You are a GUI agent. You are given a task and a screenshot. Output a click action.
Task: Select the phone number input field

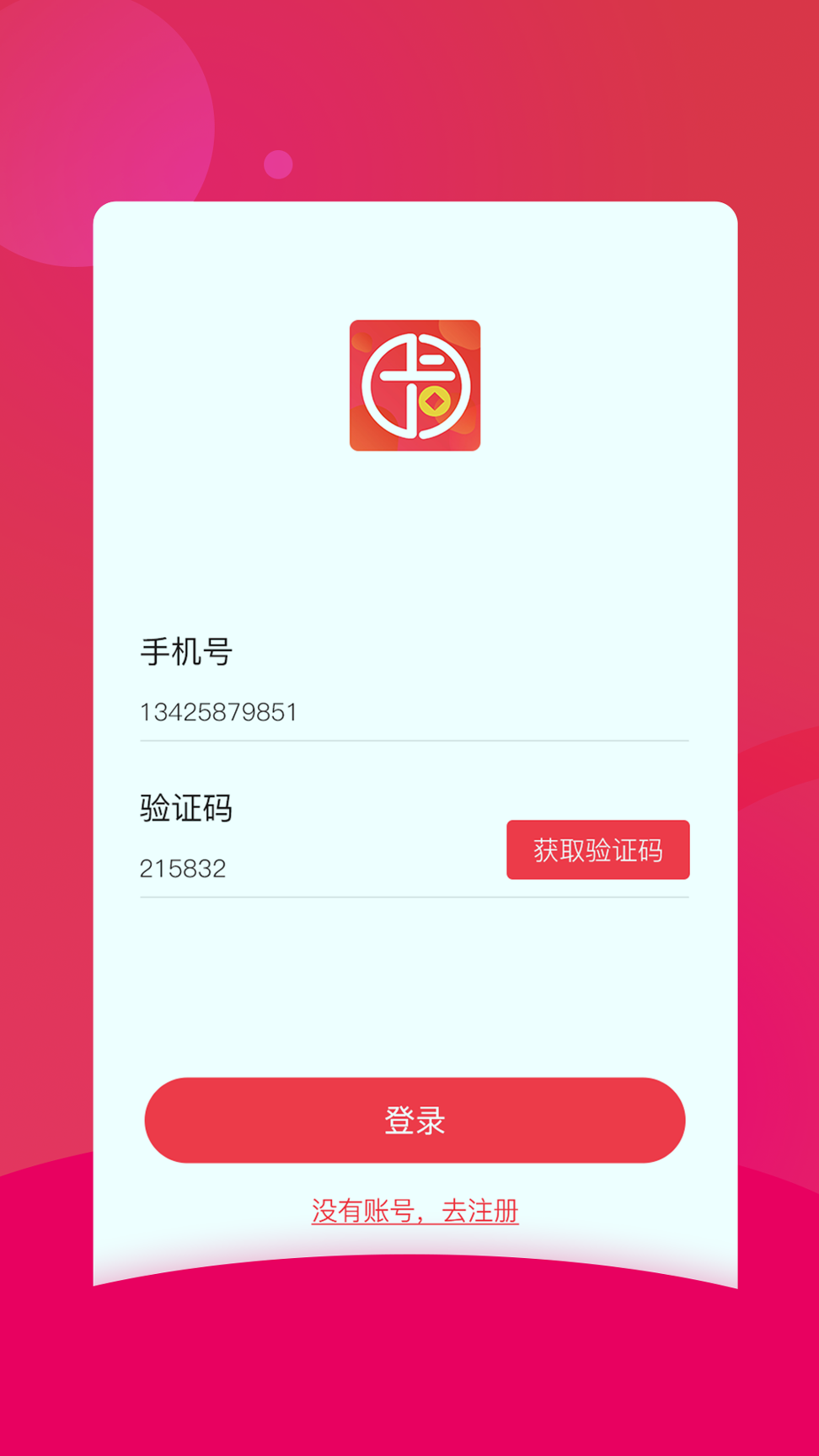pyautogui.click(x=337, y=712)
